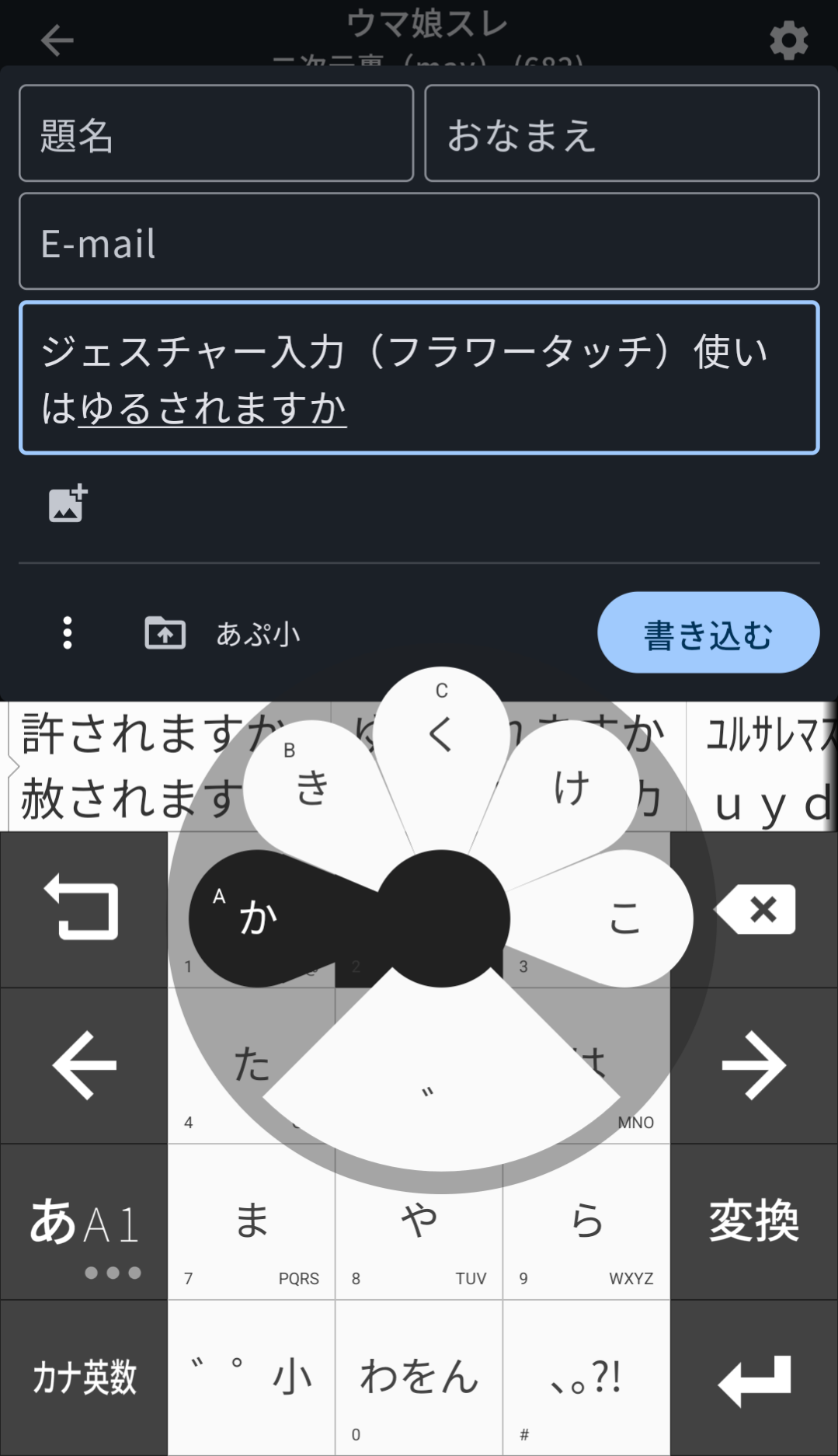Viewport: 838px width, 1456px height.
Task: Delete a character with backspace key
Action: click(754, 910)
